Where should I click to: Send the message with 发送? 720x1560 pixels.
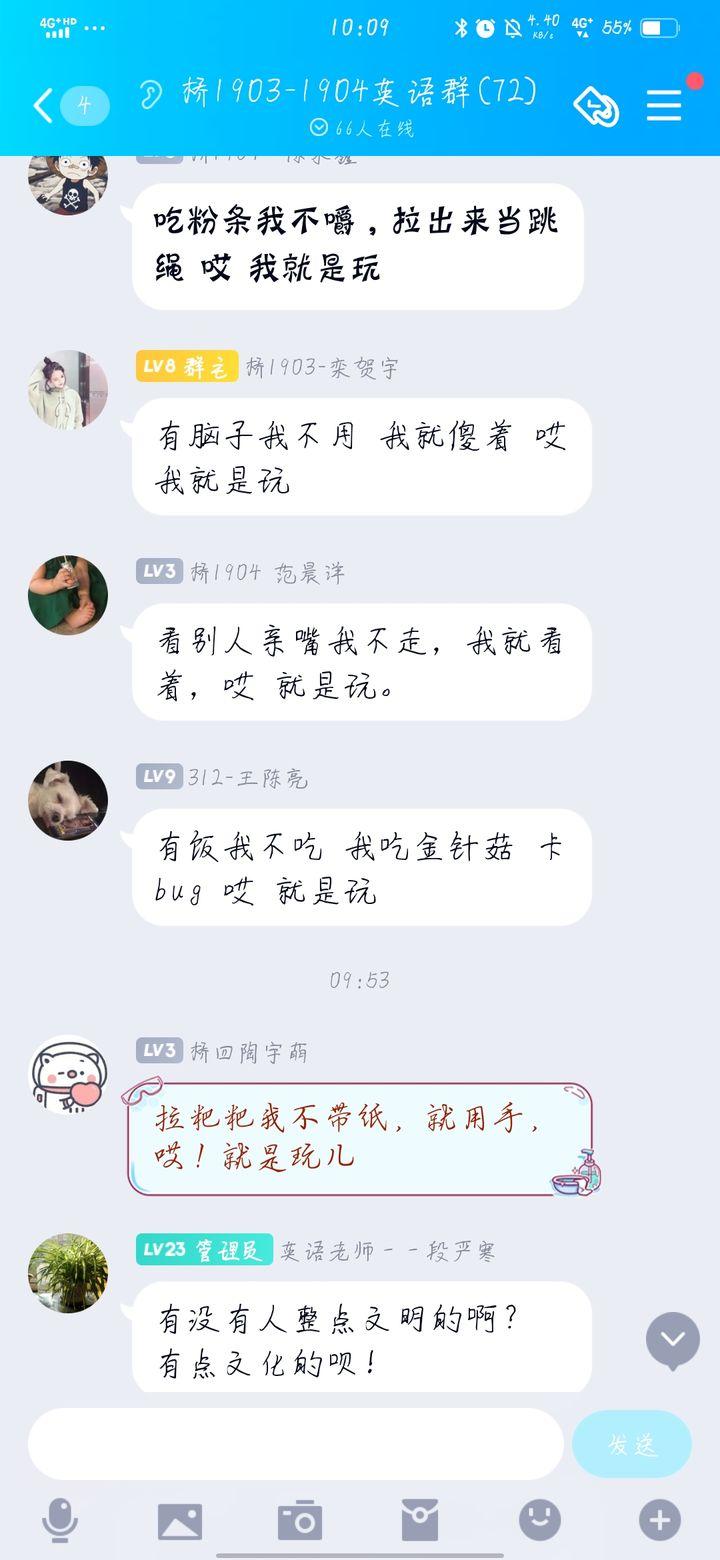(x=632, y=1444)
